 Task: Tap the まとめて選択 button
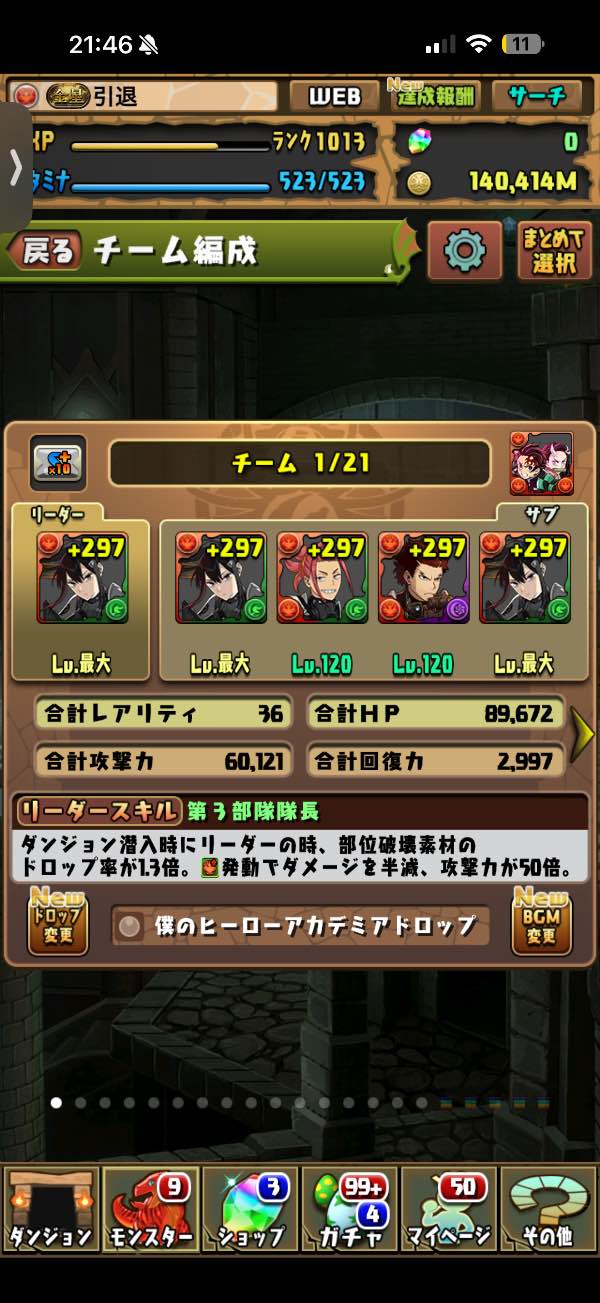(554, 251)
